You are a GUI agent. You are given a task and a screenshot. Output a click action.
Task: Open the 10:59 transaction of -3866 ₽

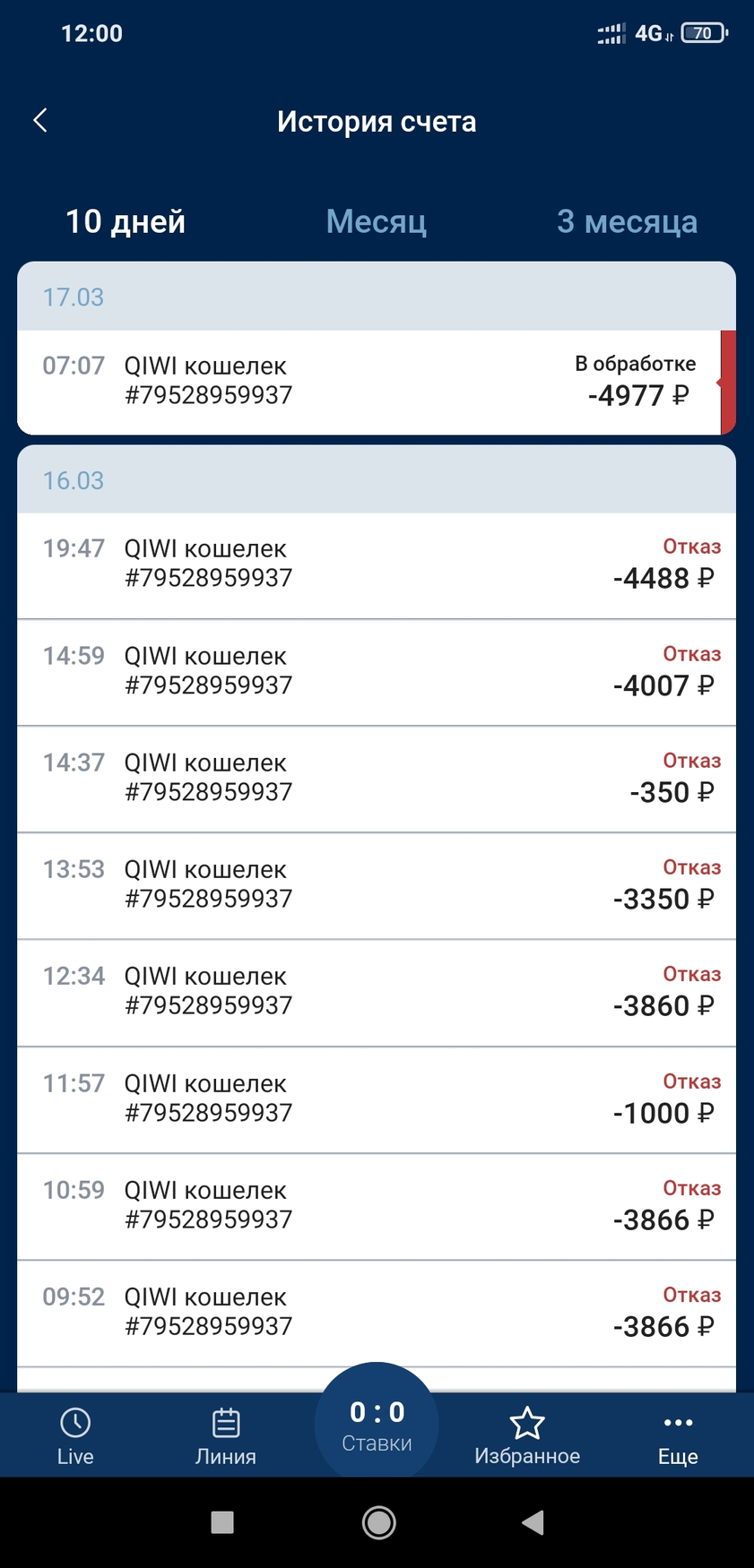point(377,1206)
